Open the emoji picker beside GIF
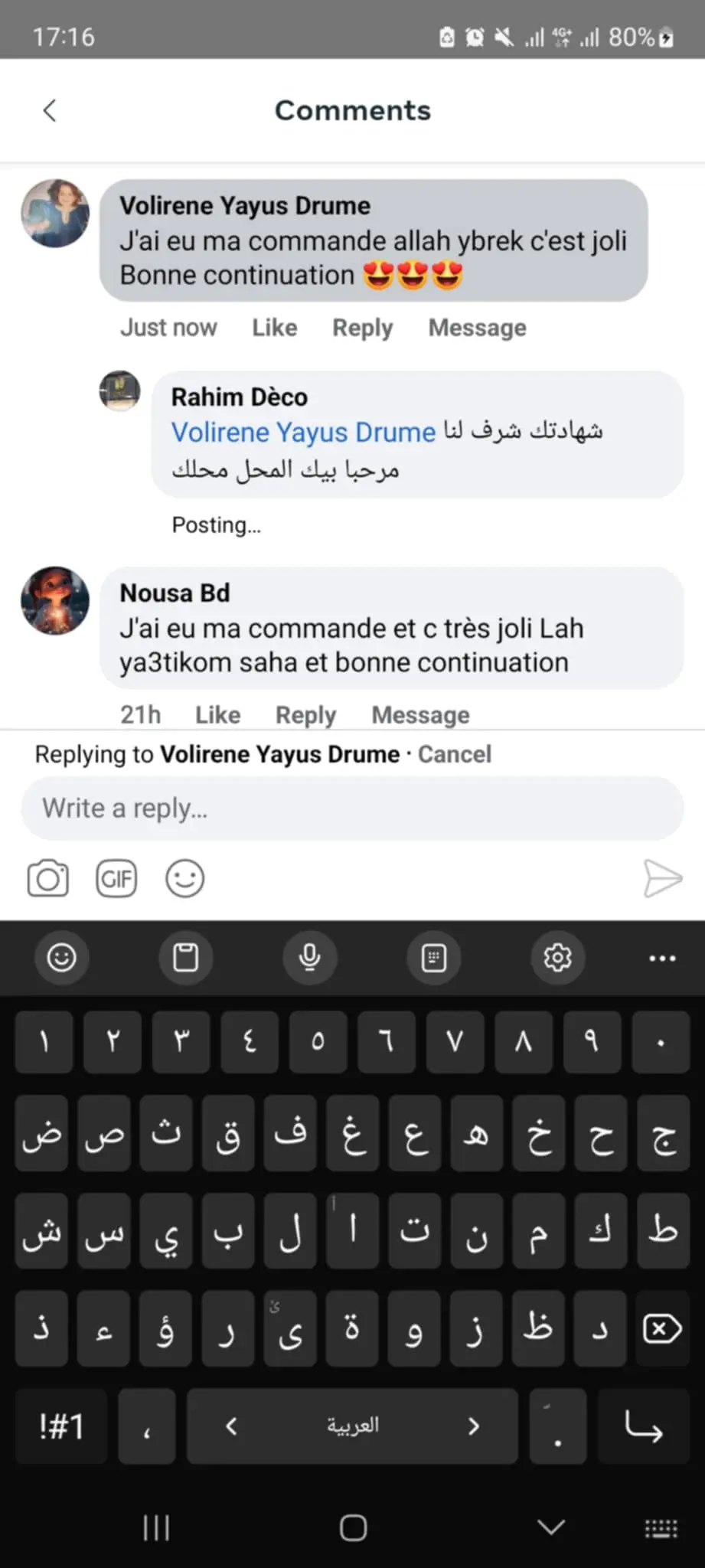 coord(184,878)
